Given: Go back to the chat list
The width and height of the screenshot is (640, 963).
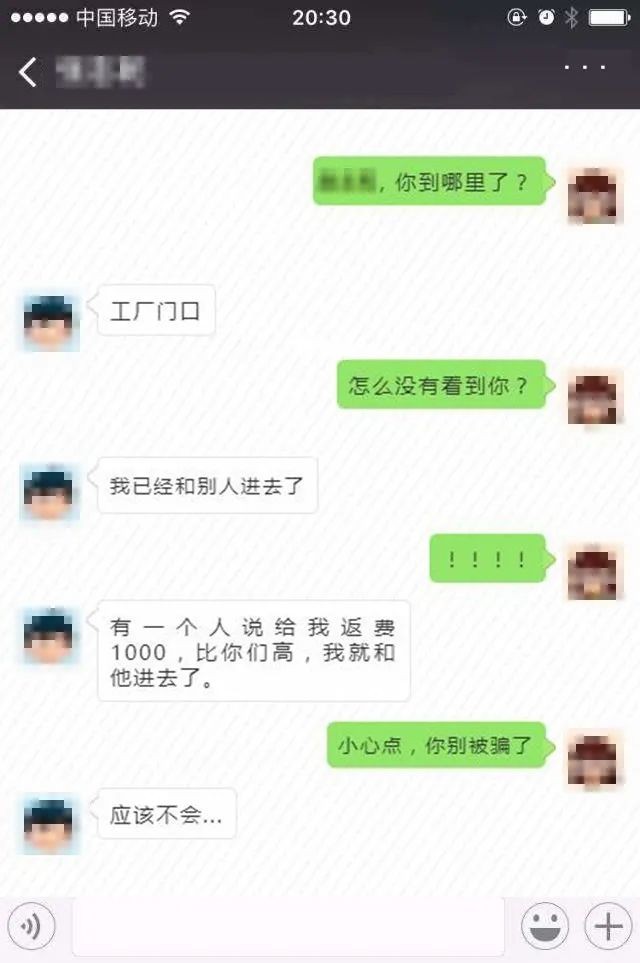Looking at the screenshot, I should click(28, 72).
